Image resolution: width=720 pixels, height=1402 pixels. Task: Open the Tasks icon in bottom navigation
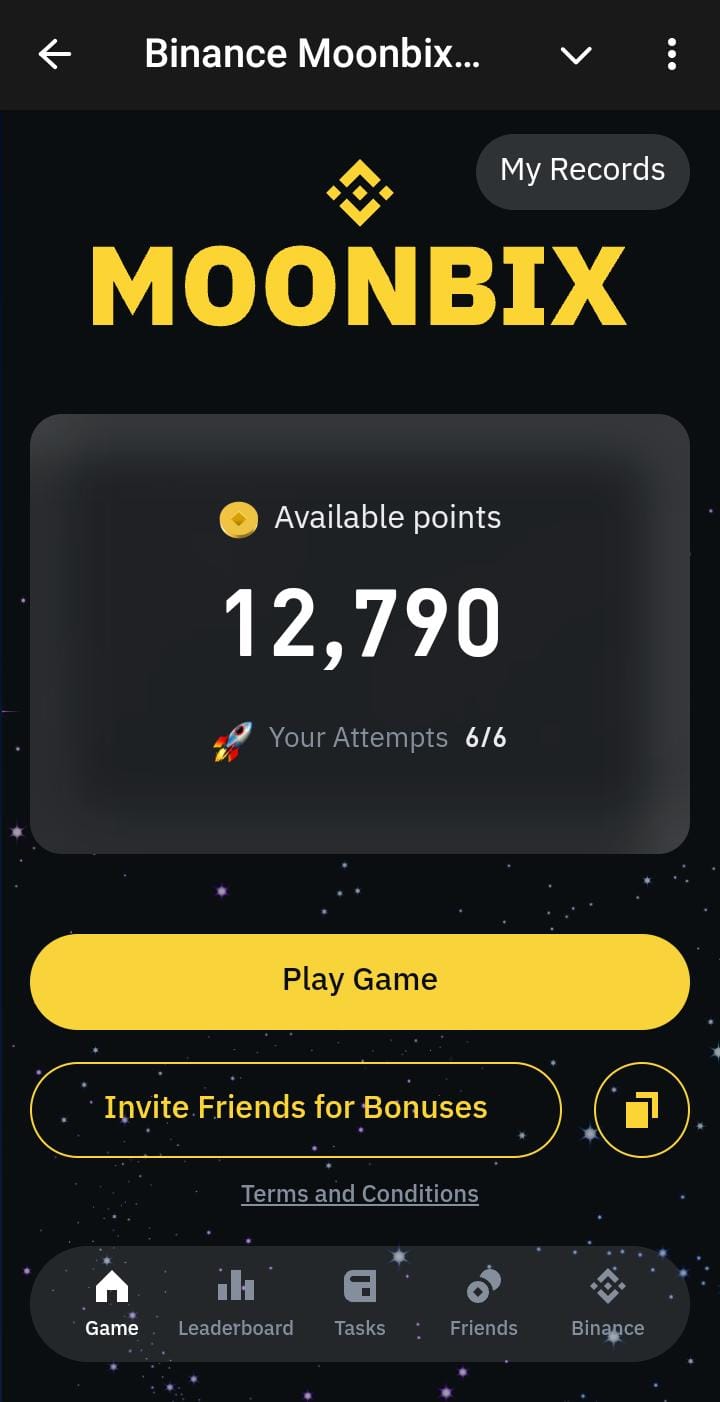359,1286
